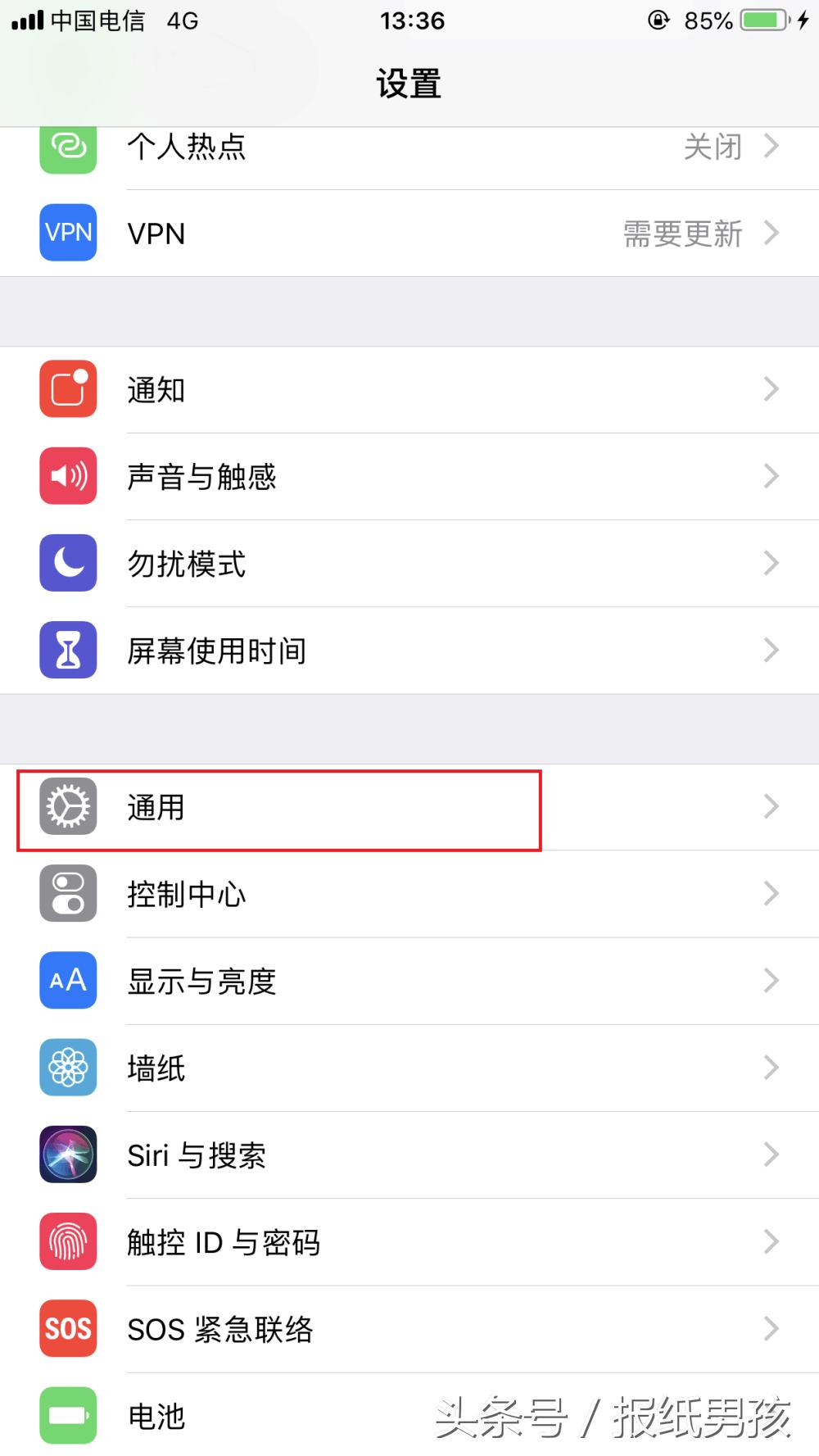This screenshot has width=819, height=1456.
Task: Tap the 控制中心 icon
Action: tap(68, 894)
